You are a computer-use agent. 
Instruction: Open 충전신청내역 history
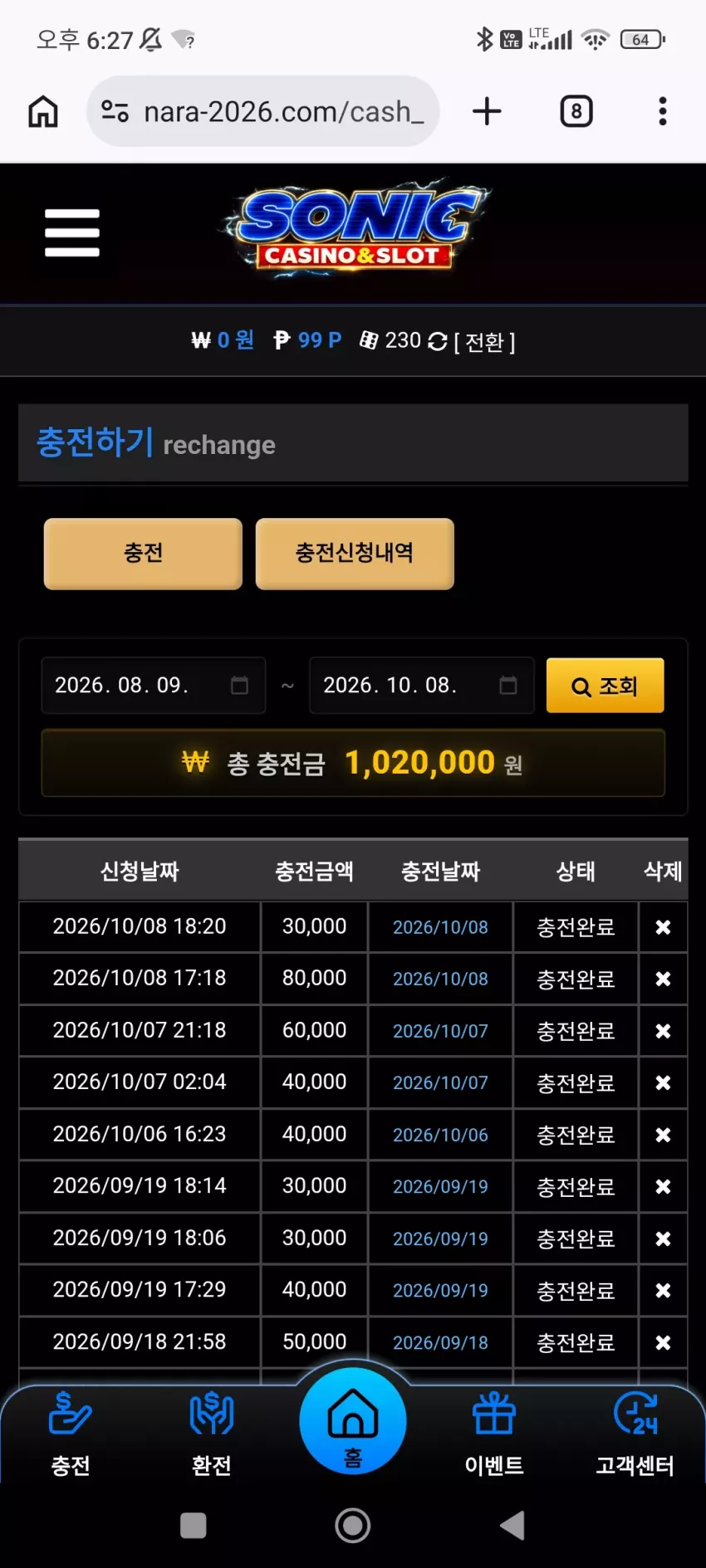[x=355, y=554]
